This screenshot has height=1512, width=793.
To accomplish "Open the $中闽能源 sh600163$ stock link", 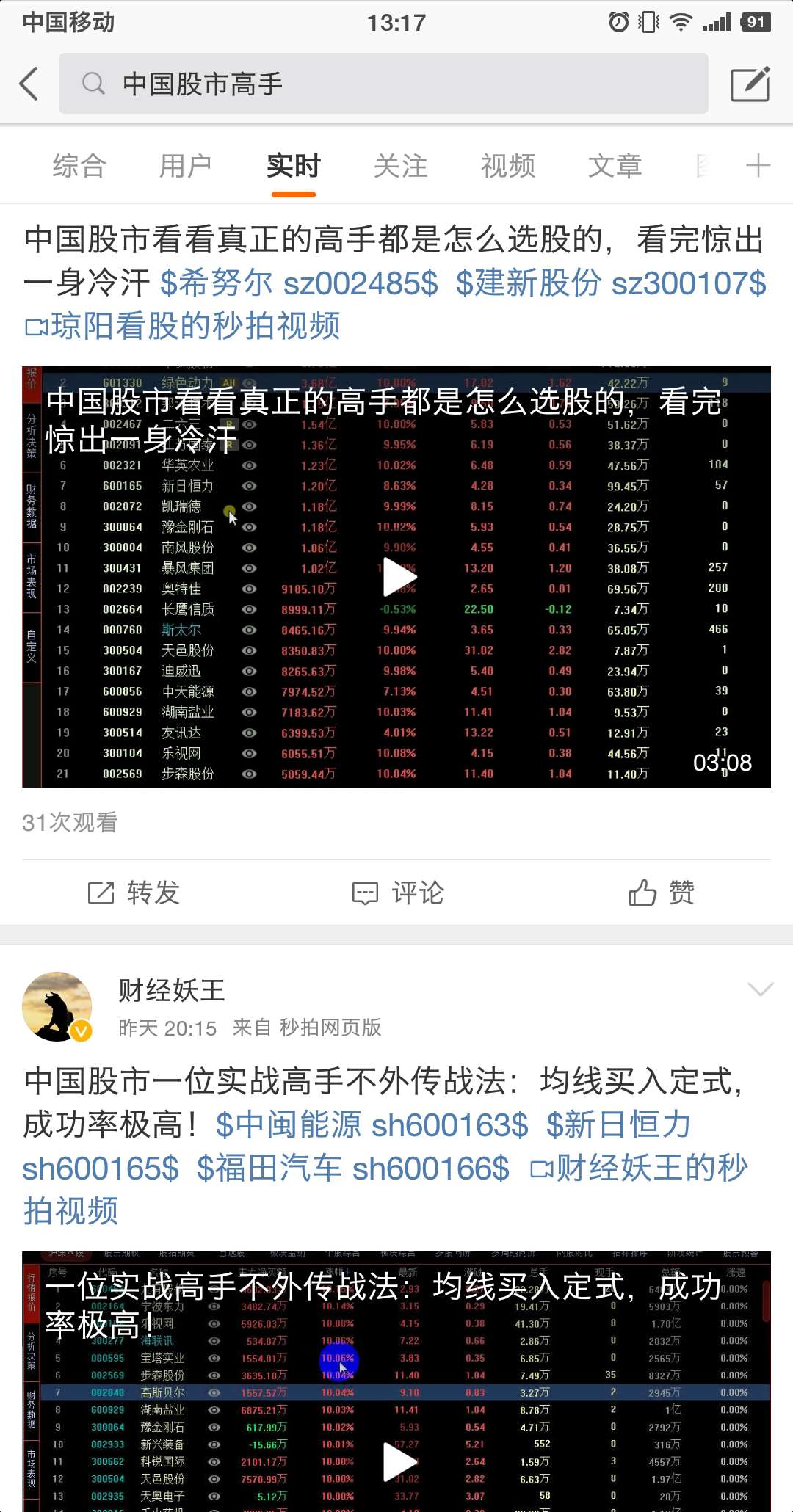I will [x=372, y=1124].
